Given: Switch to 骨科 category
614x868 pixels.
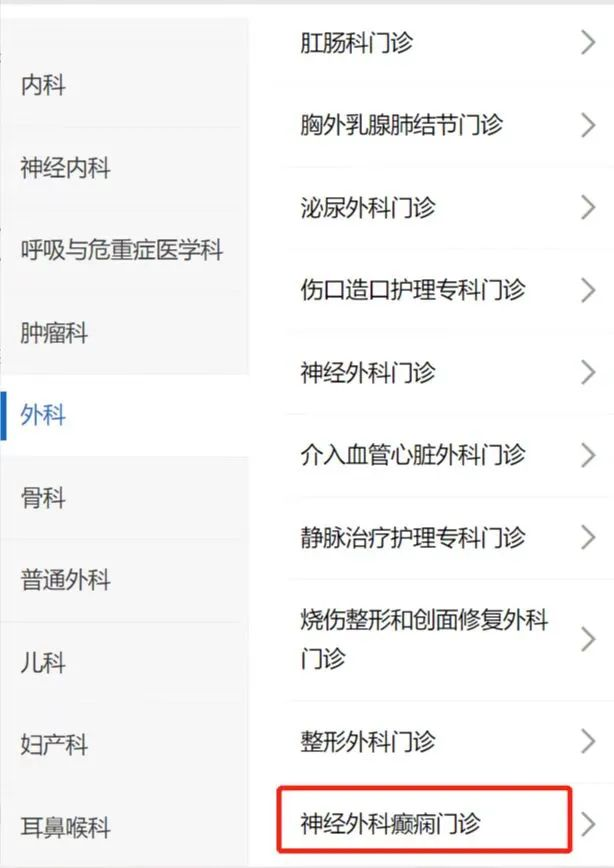Looking at the screenshot, I should coord(44,497).
